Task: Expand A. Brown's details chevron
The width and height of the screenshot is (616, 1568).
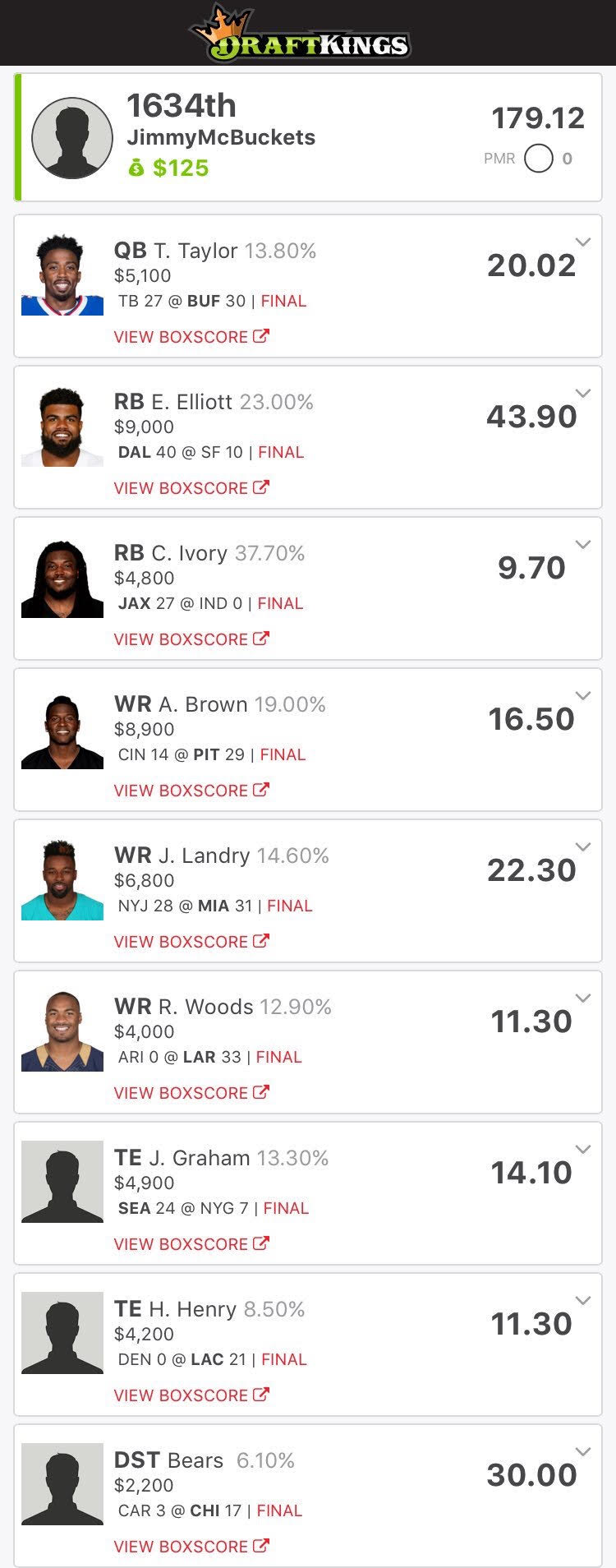Action: pyautogui.click(x=583, y=696)
